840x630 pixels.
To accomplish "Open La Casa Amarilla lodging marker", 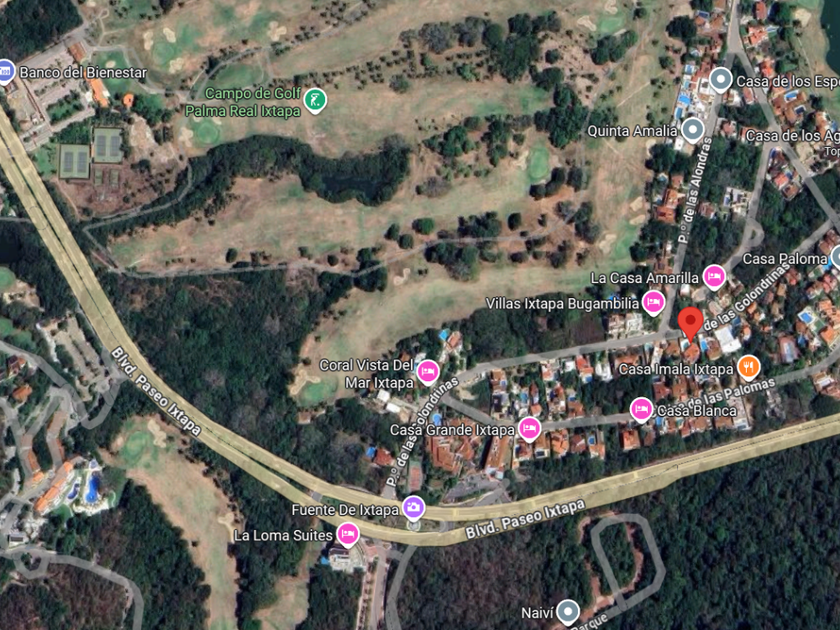I will (x=714, y=277).
